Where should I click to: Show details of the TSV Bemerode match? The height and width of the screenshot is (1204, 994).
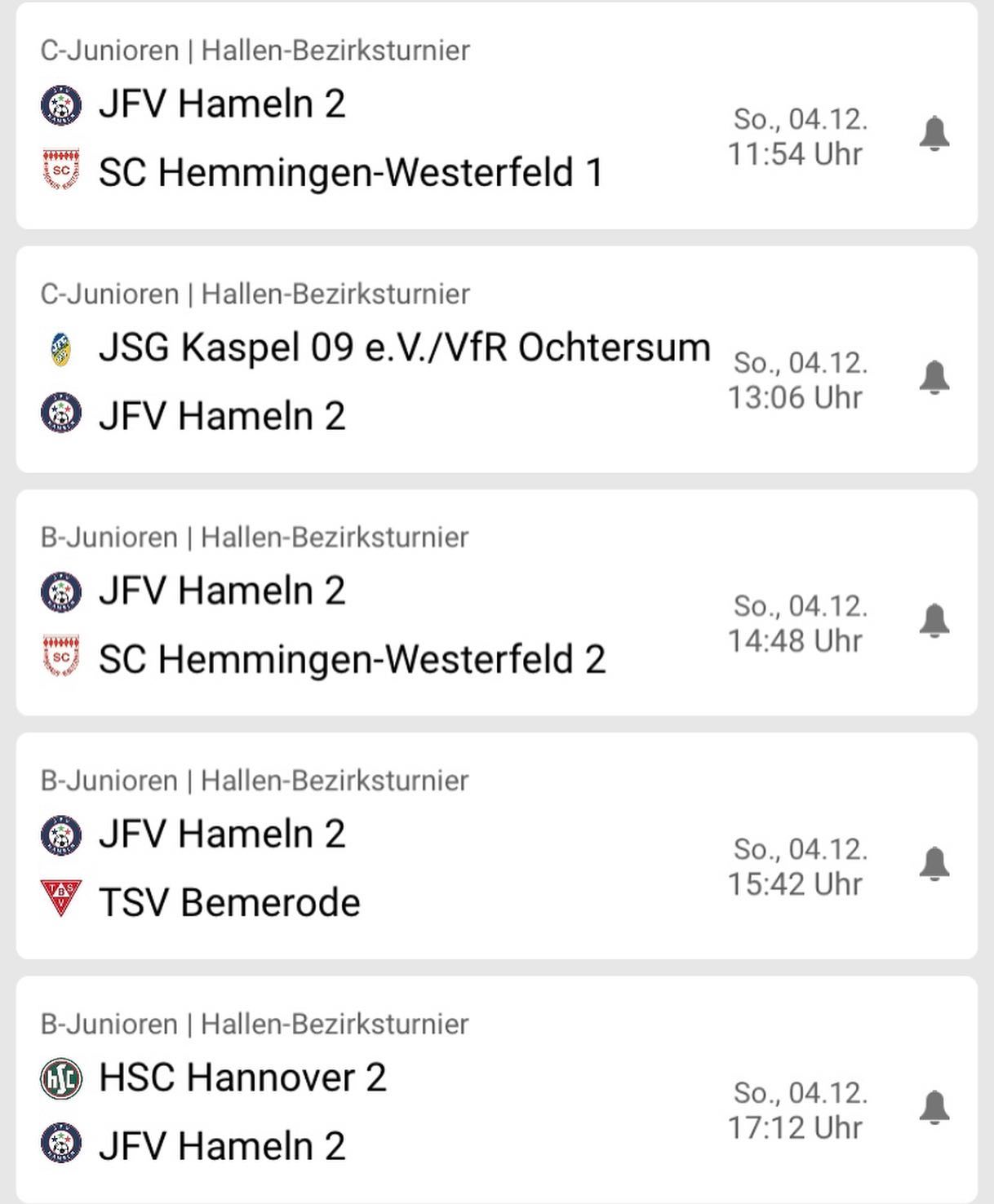tap(229, 902)
